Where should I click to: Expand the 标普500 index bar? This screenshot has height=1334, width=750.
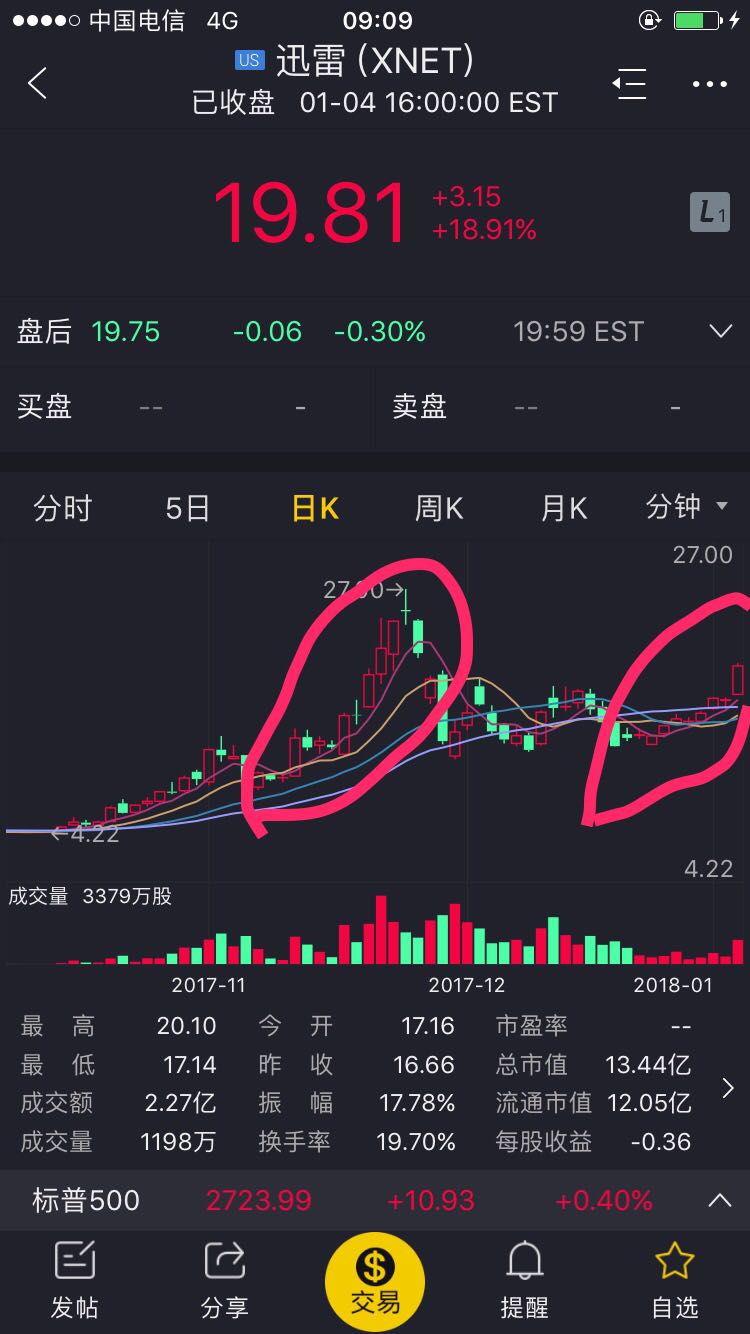pyautogui.click(x=720, y=1200)
